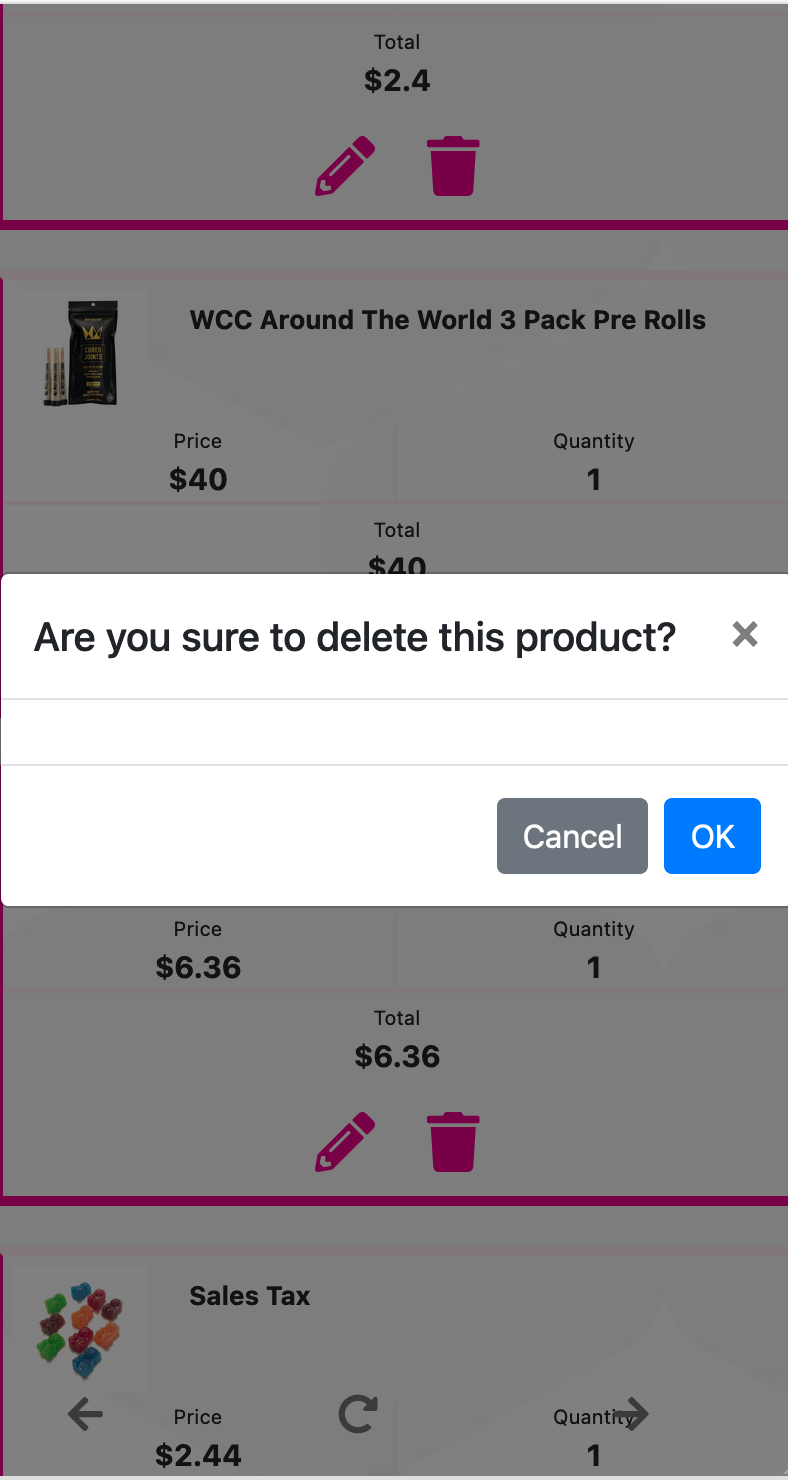Delete the product totaling $6.36

(453, 1142)
